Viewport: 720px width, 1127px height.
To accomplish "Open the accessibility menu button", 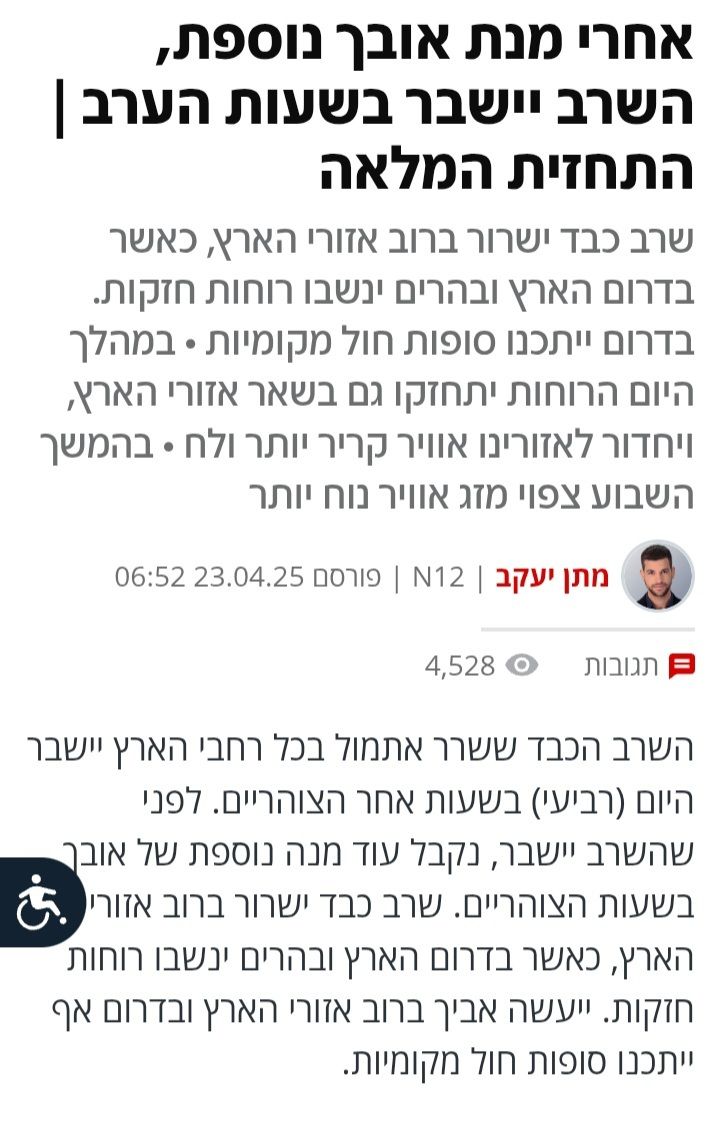I will click(x=40, y=903).
